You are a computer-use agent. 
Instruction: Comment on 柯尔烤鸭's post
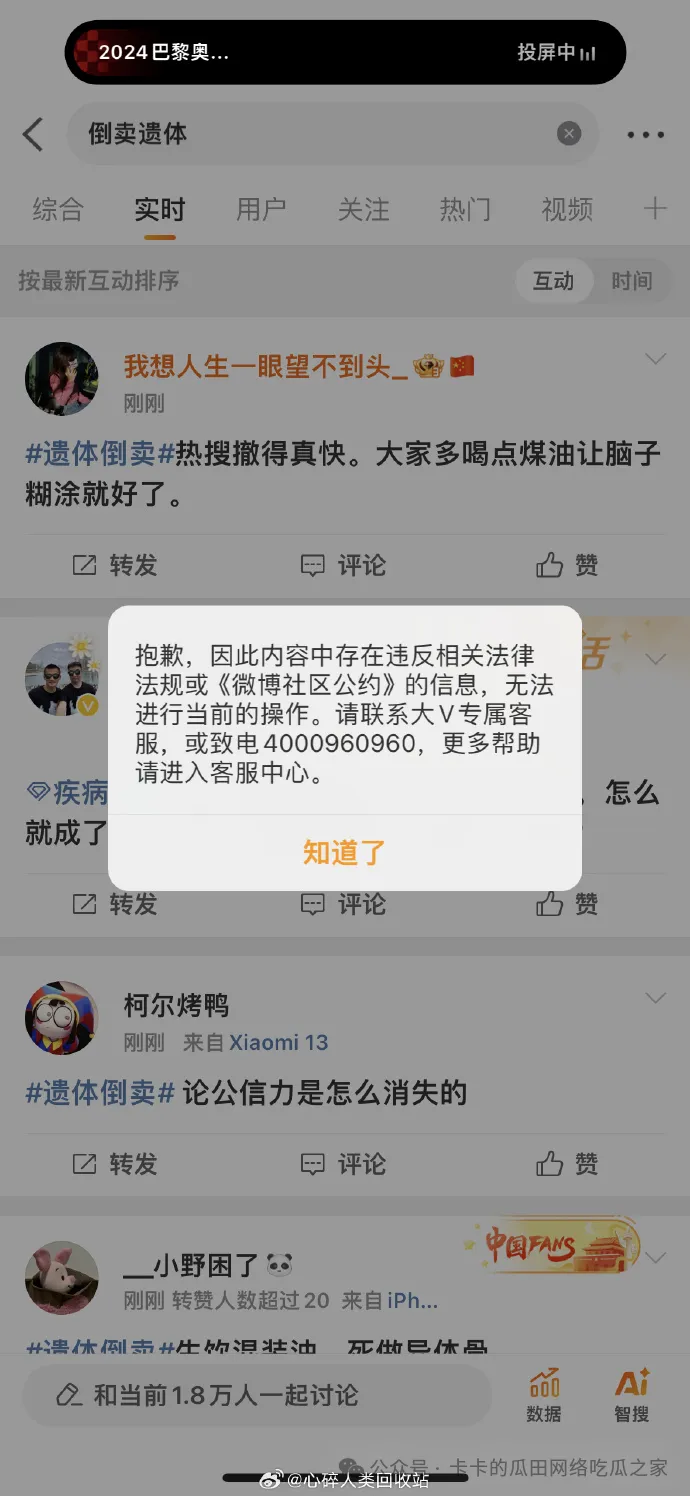(343, 1164)
